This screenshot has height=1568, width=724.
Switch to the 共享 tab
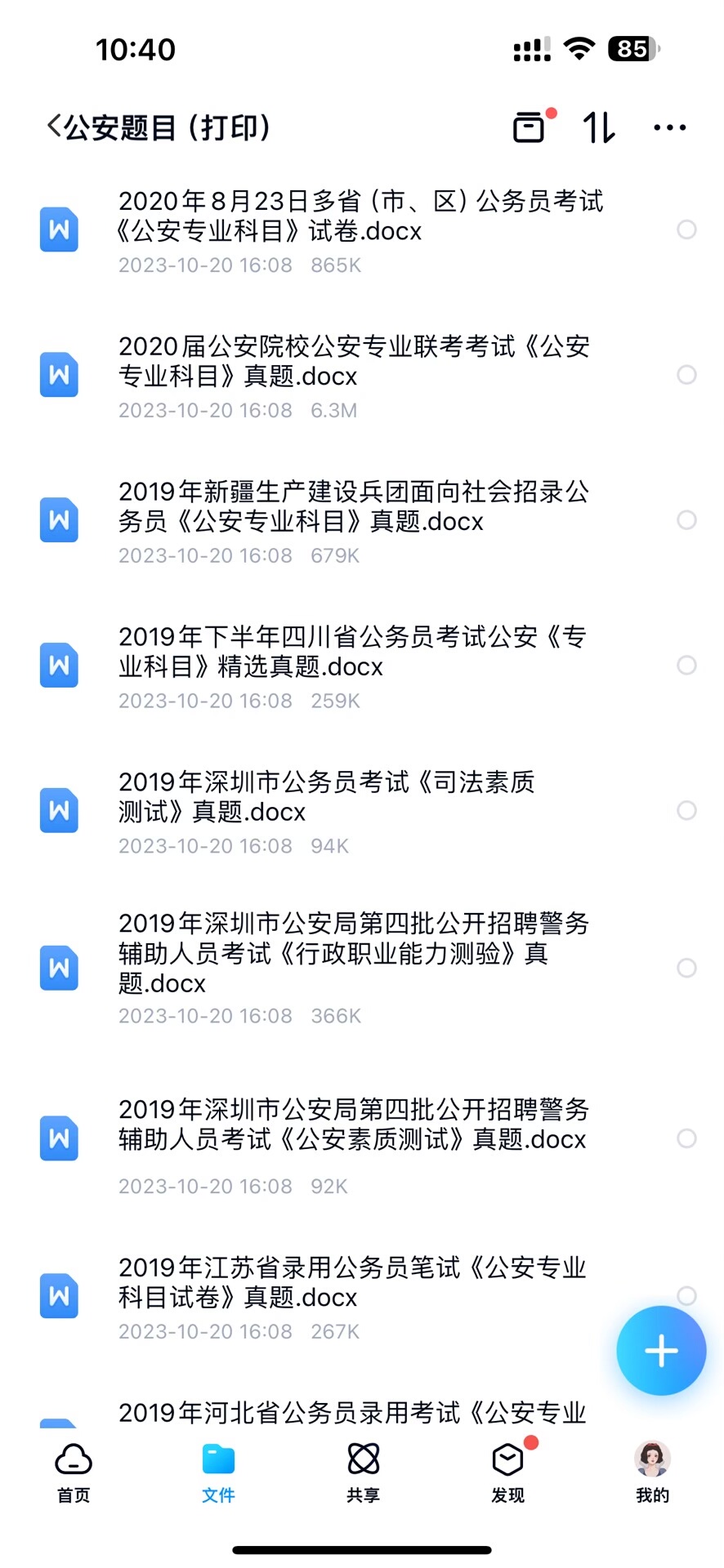click(x=363, y=1472)
